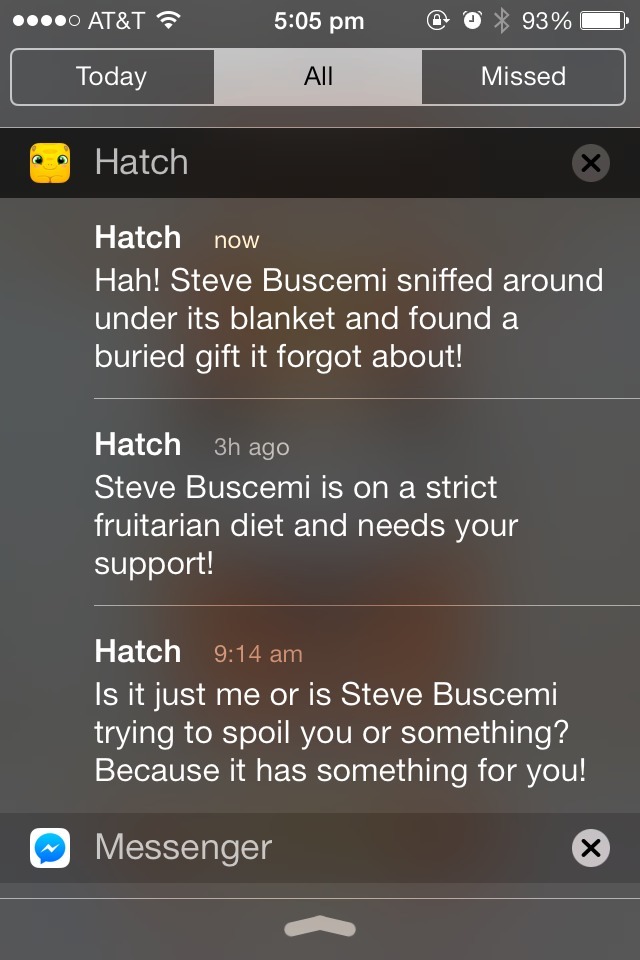
Task: Switch to the Missed tab
Action: pos(523,76)
